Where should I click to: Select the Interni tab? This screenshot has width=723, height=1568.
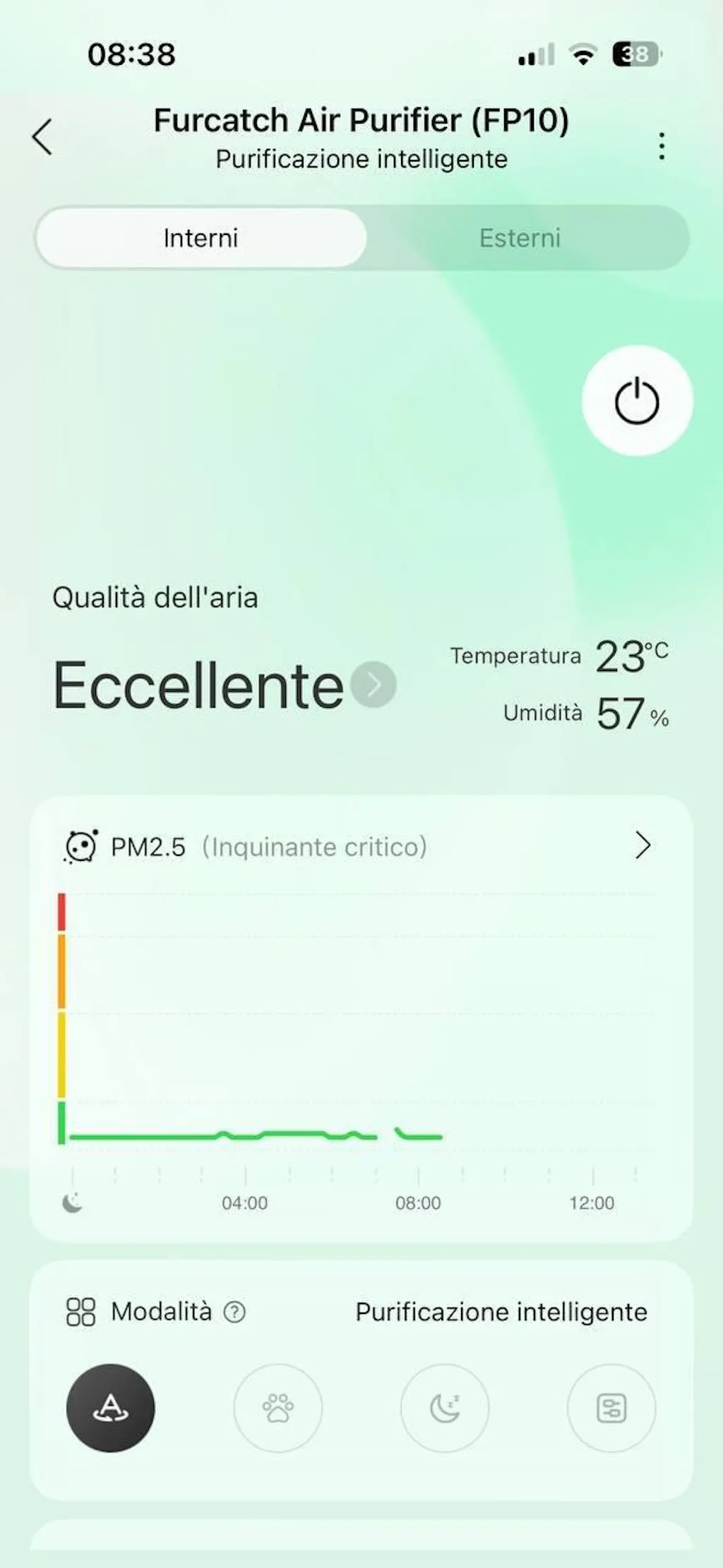(x=201, y=238)
